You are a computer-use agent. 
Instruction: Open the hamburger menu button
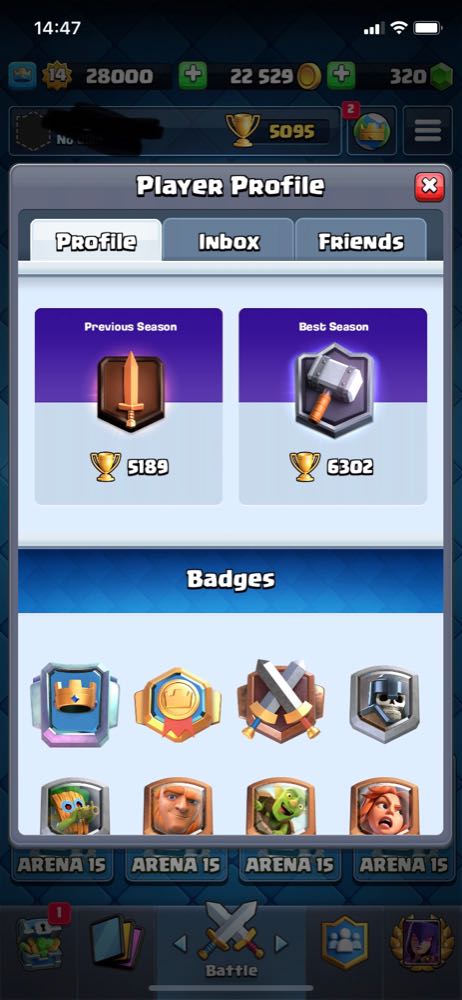(428, 131)
